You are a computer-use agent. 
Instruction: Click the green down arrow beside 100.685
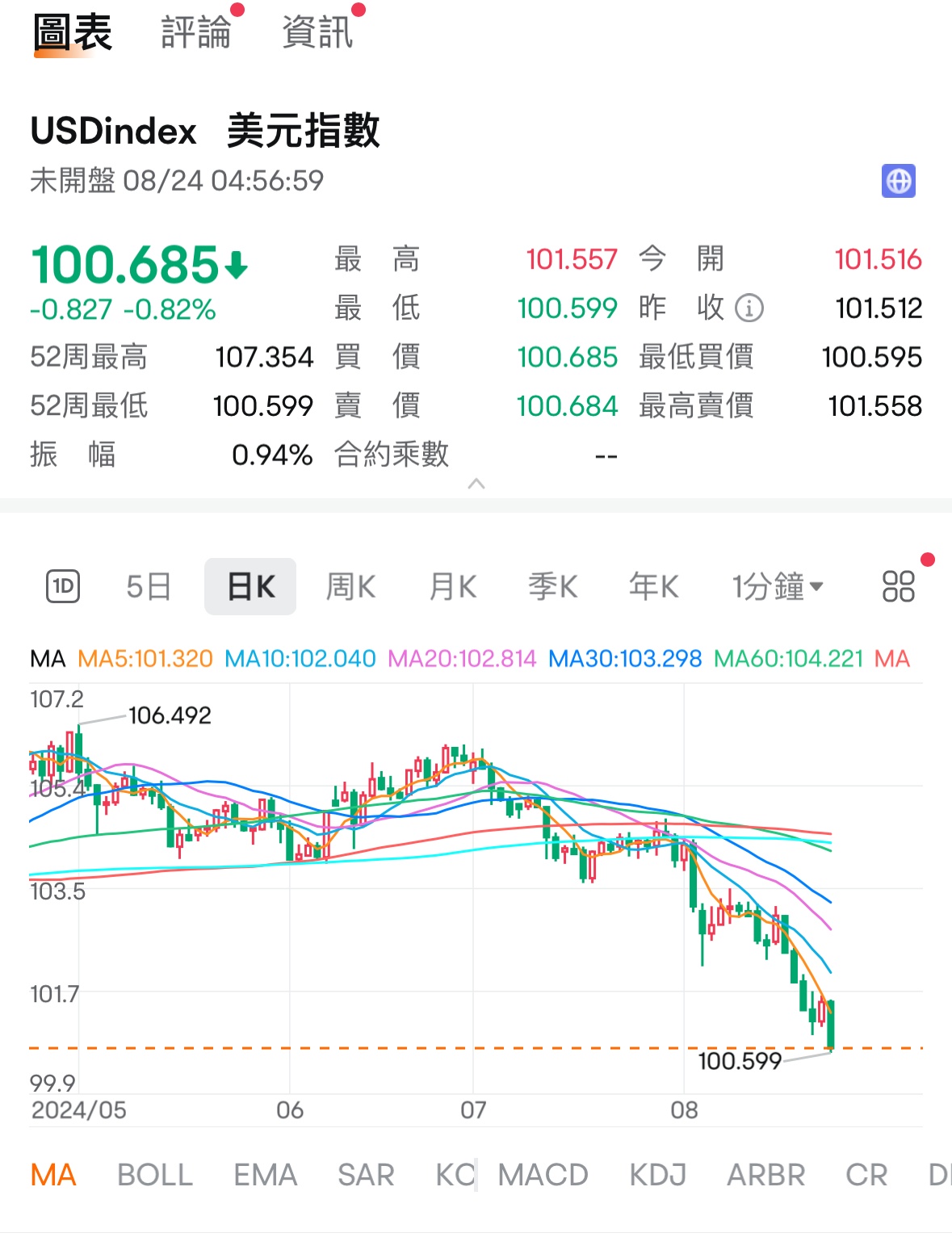[x=236, y=263]
